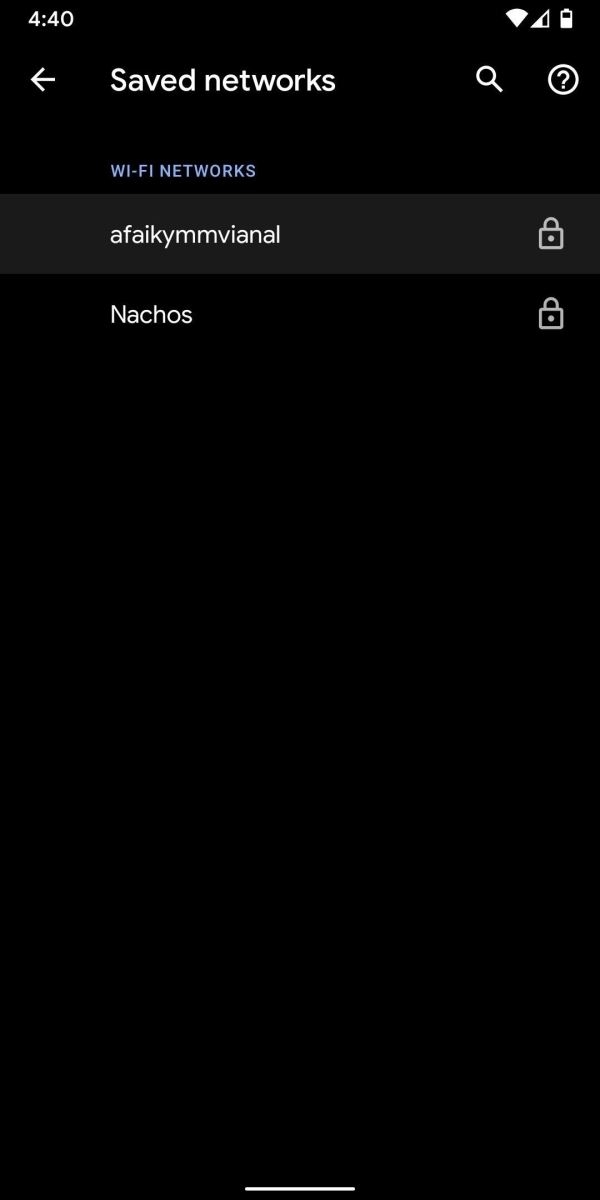
Task: Select the Nachos saved network
Action: pyautogui.click(x=300, y=314)
